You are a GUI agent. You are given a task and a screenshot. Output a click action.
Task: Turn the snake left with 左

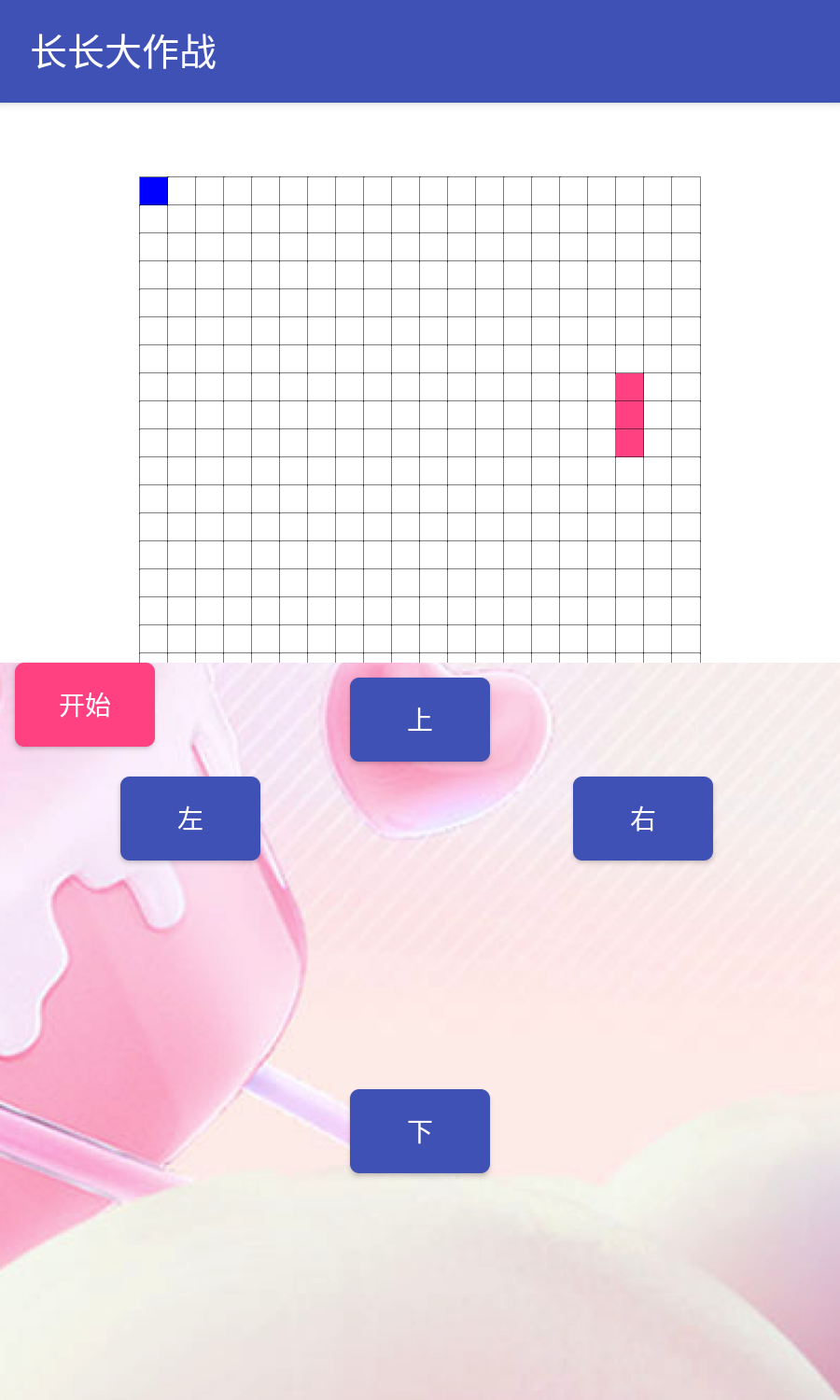coord(190,819)
